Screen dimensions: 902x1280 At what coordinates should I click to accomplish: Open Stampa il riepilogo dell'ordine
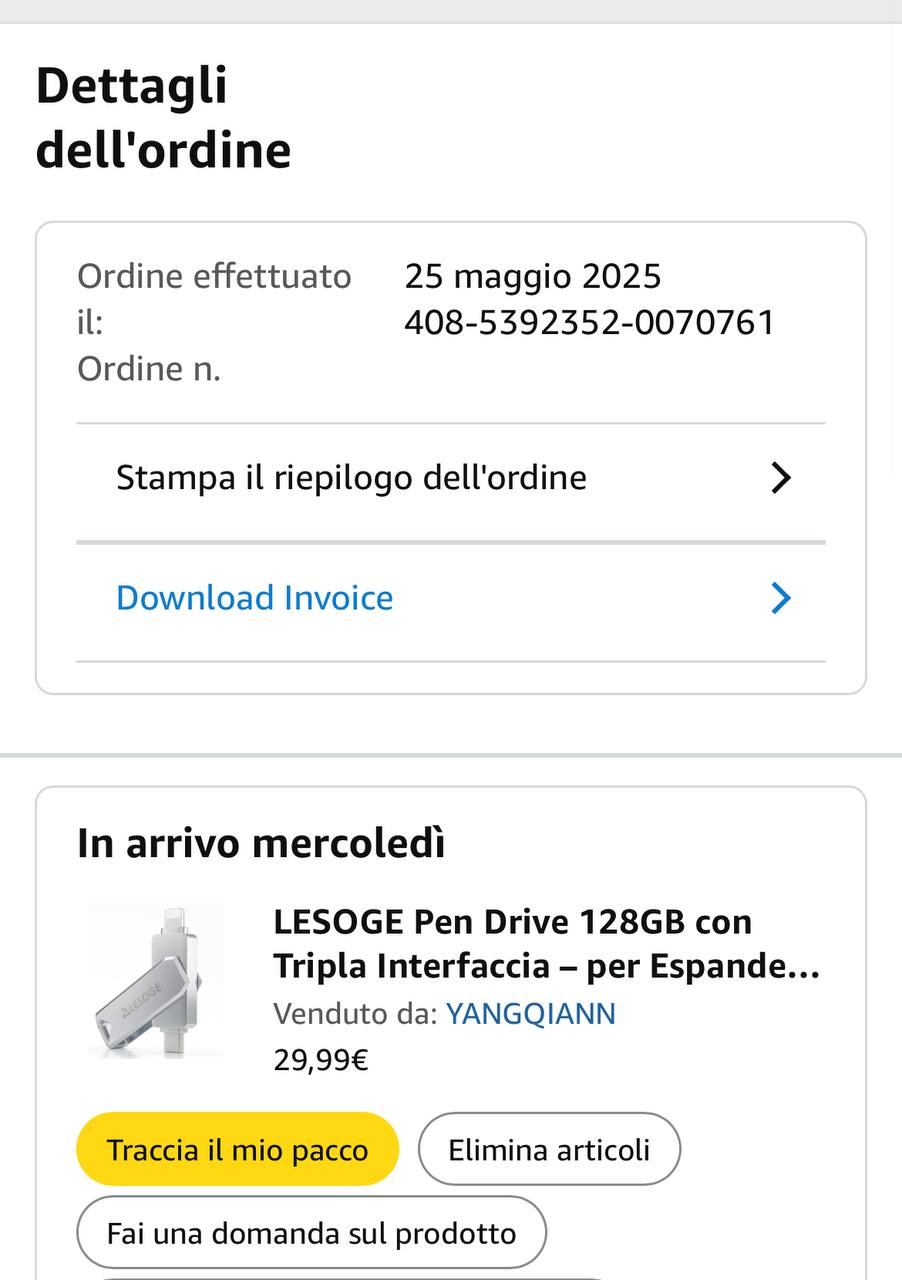450,478
